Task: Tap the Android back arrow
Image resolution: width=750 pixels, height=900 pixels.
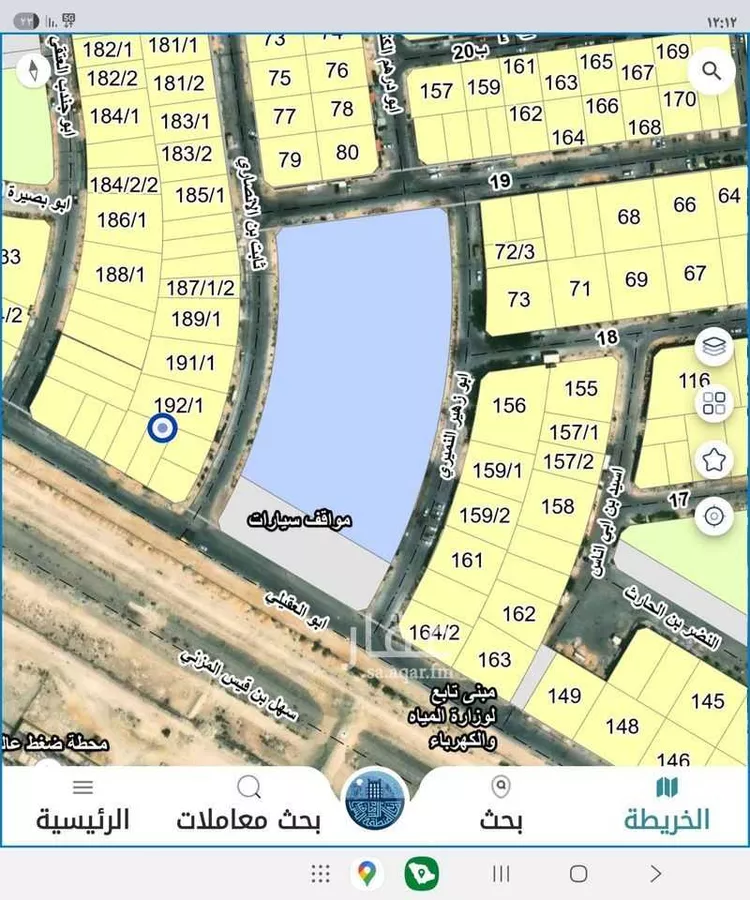Action: pos(655,874)
